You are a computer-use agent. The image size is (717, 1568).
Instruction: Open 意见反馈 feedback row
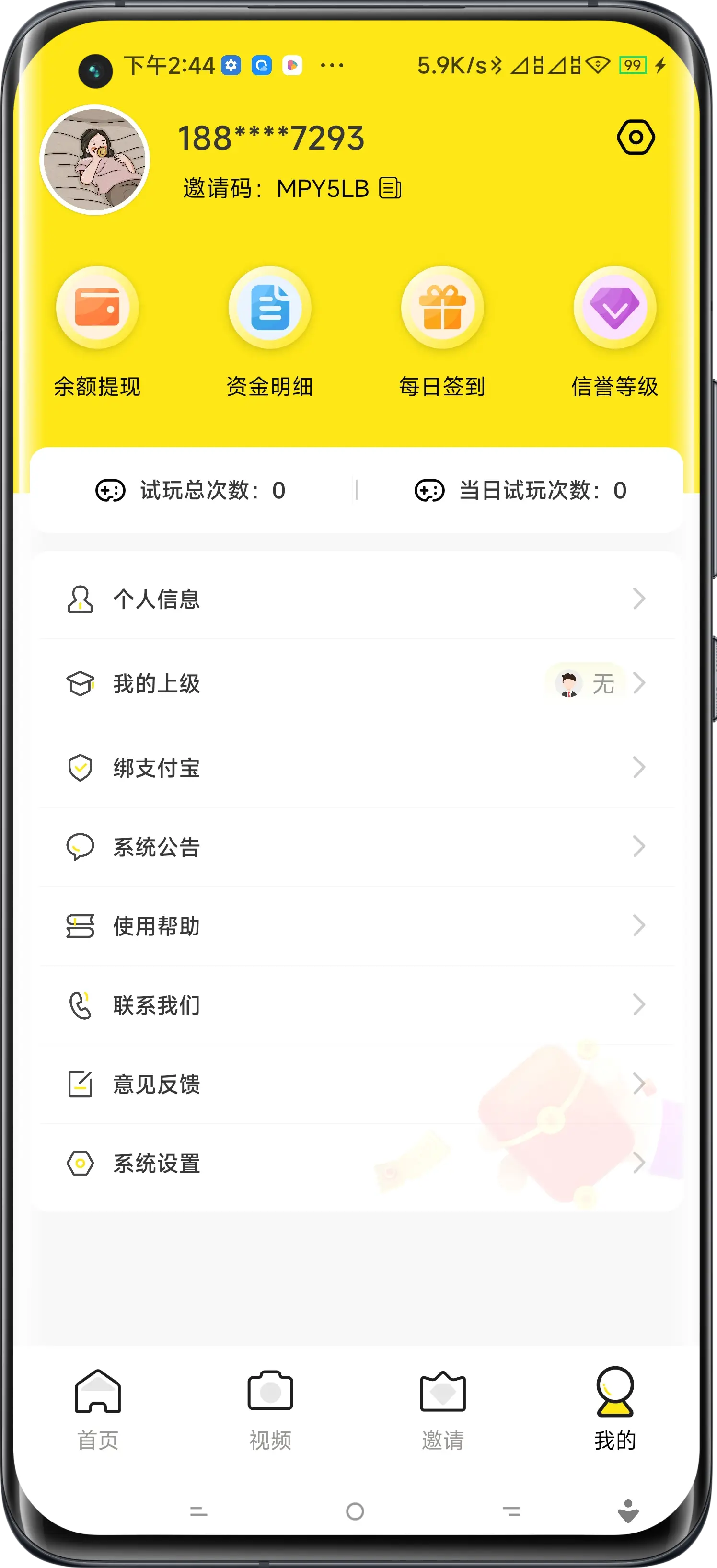tap(357, 1084)
